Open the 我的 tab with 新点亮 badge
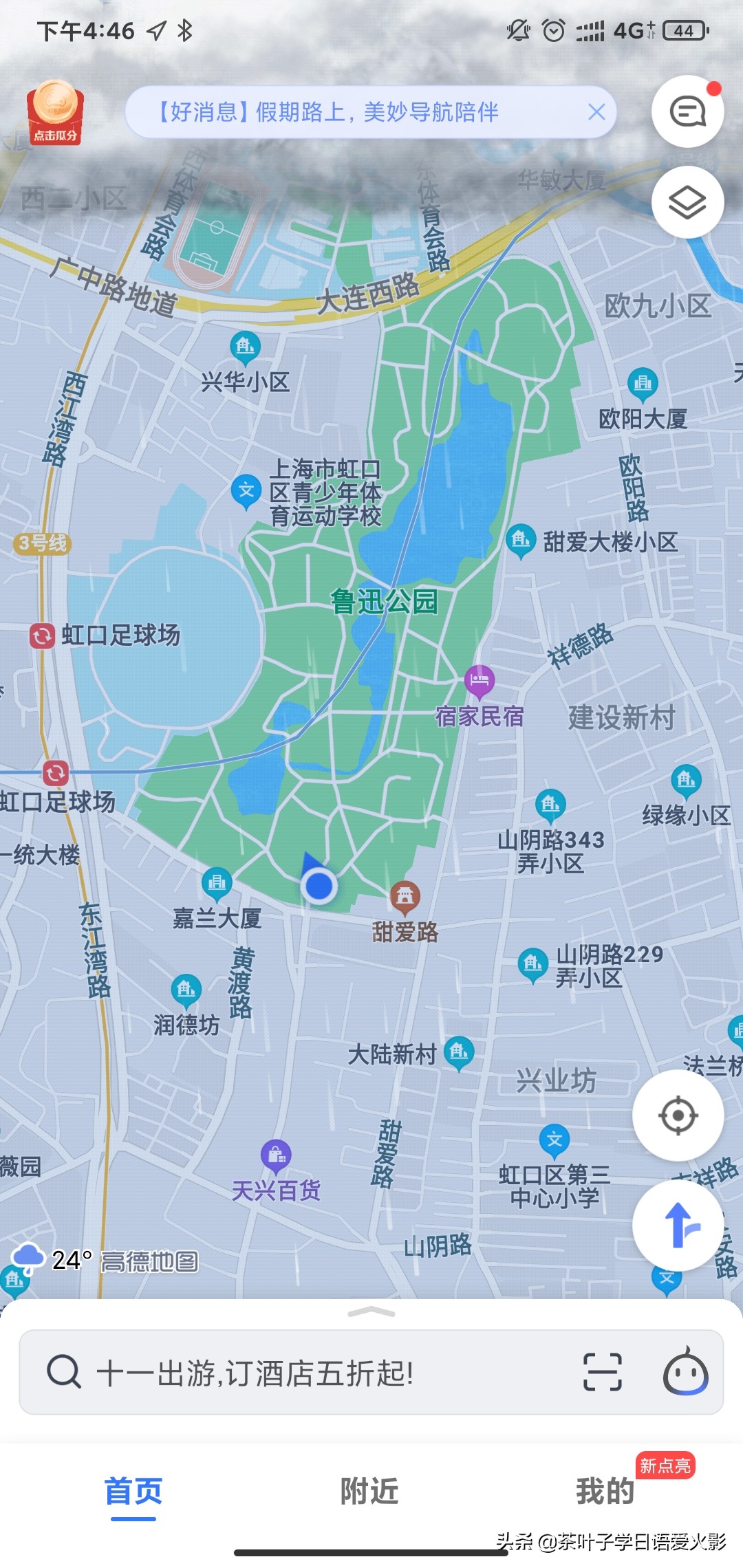743x1568 pixels. point(605,1490)
